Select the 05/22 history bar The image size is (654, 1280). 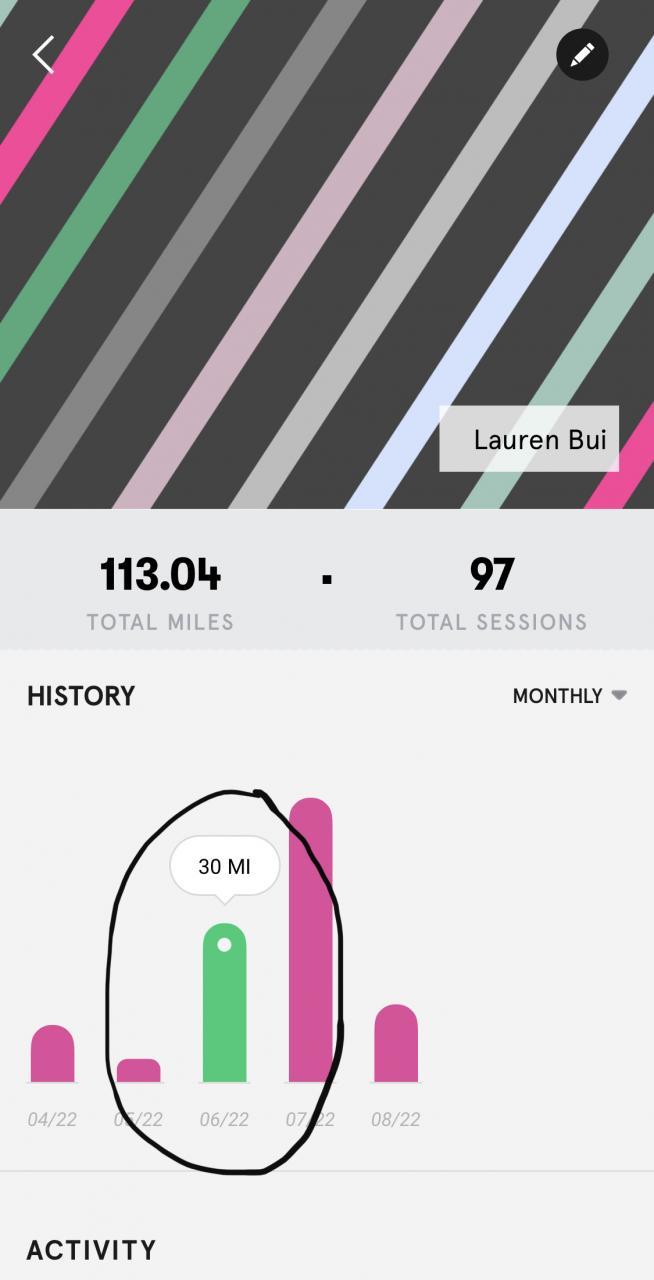138,1070
